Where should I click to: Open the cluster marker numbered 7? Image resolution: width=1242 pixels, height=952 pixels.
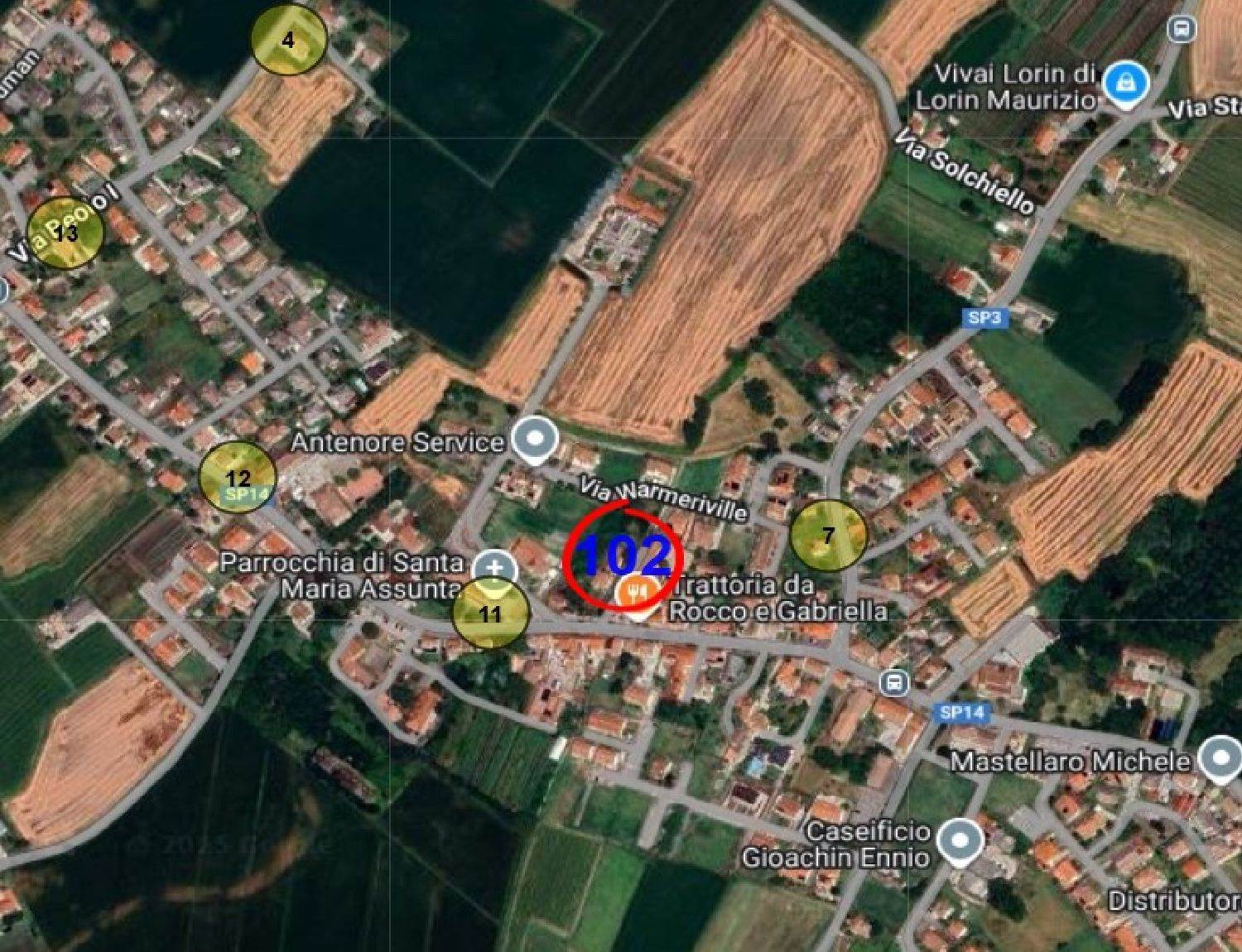pos(828,536)
